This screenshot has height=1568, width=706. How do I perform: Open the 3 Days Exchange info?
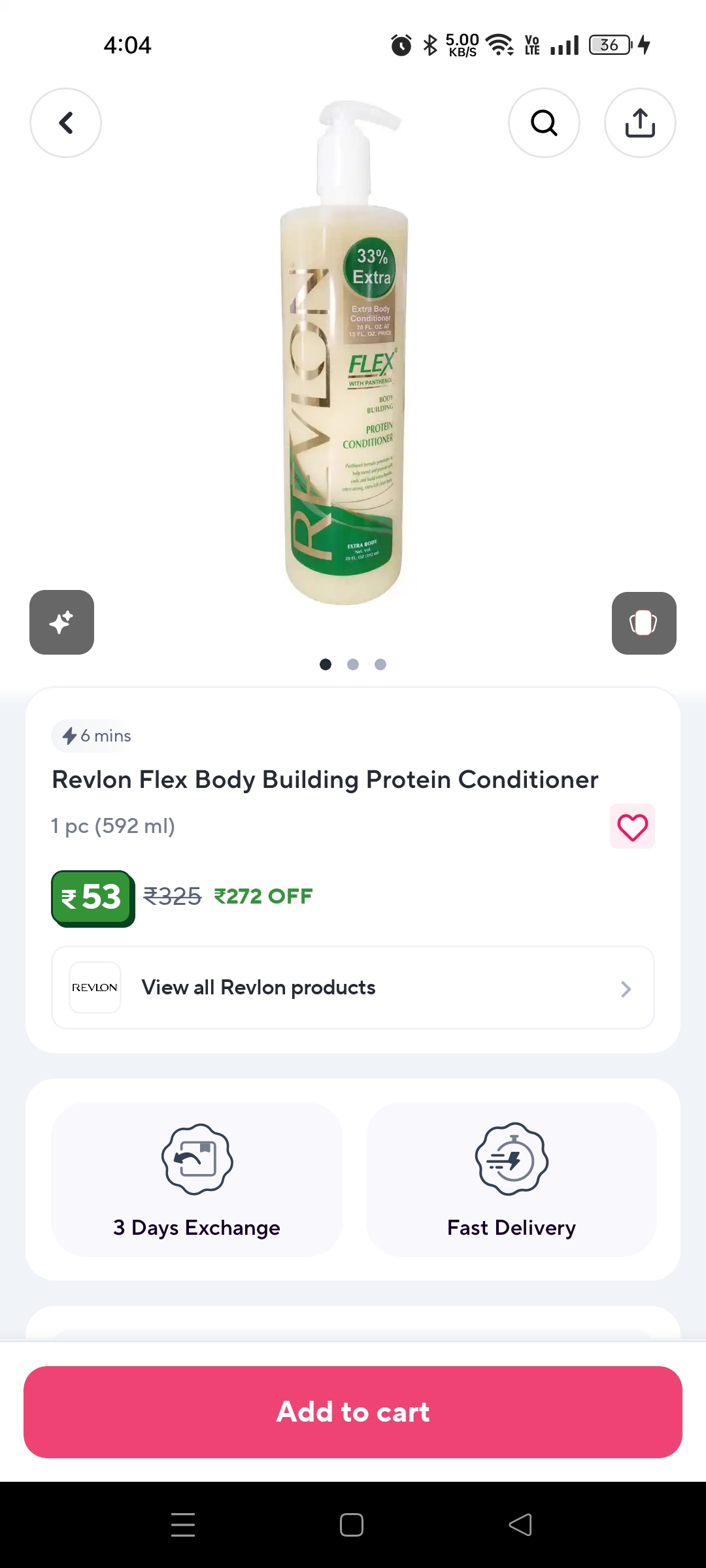coord(197,1179)
